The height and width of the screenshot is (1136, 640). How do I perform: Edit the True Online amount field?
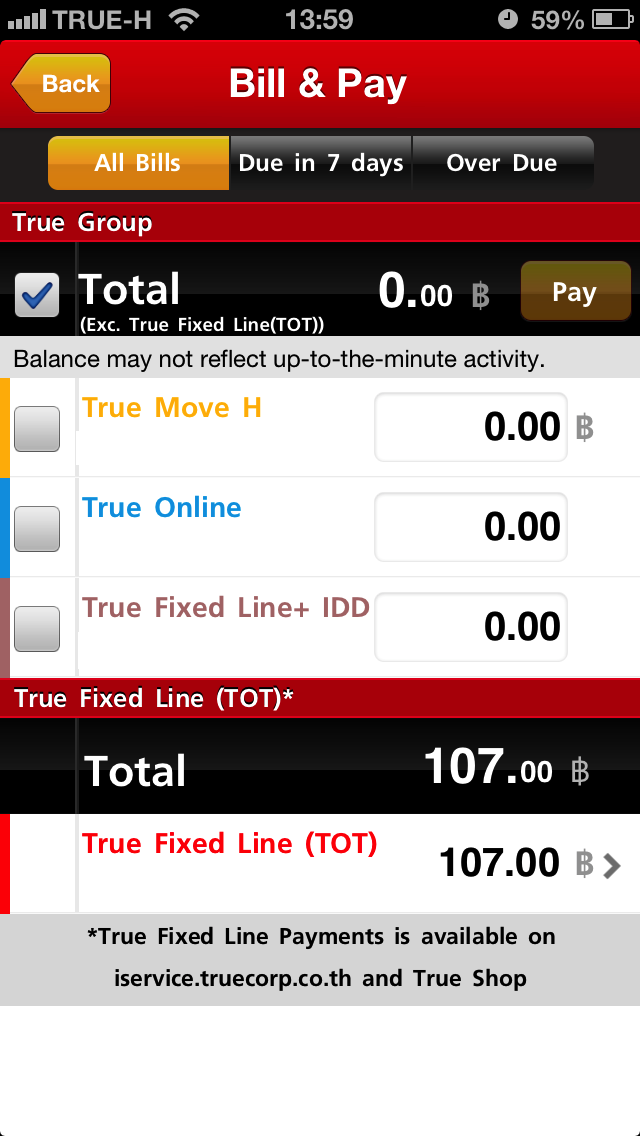coord(470,527)
